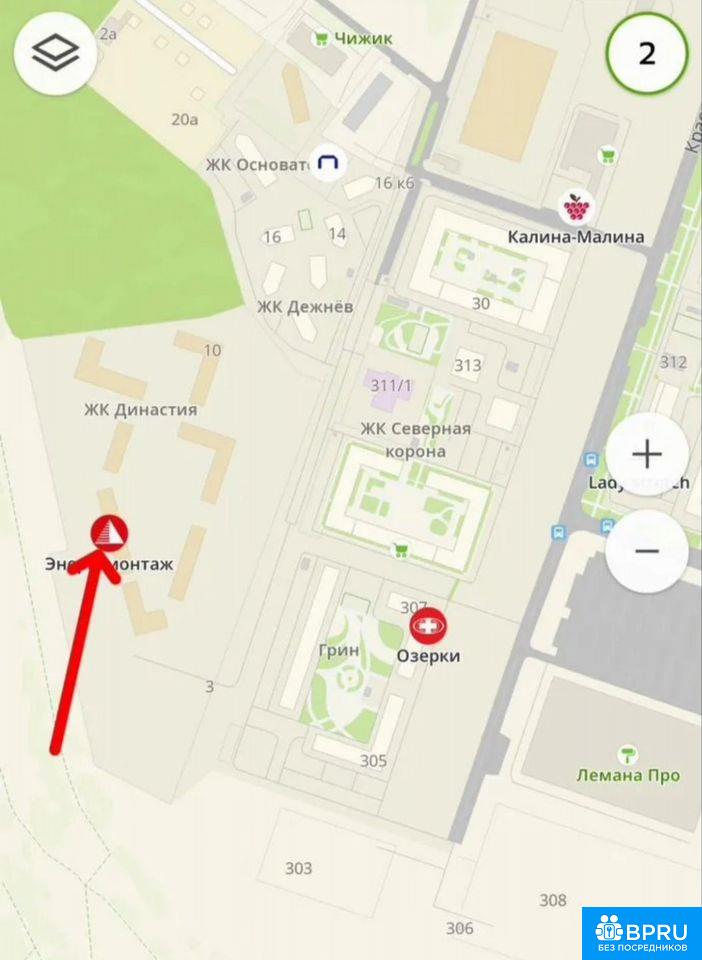Open the Озерки pharmacy marker
The height and width of the screenshot is (960, 702).
[428, 626]
